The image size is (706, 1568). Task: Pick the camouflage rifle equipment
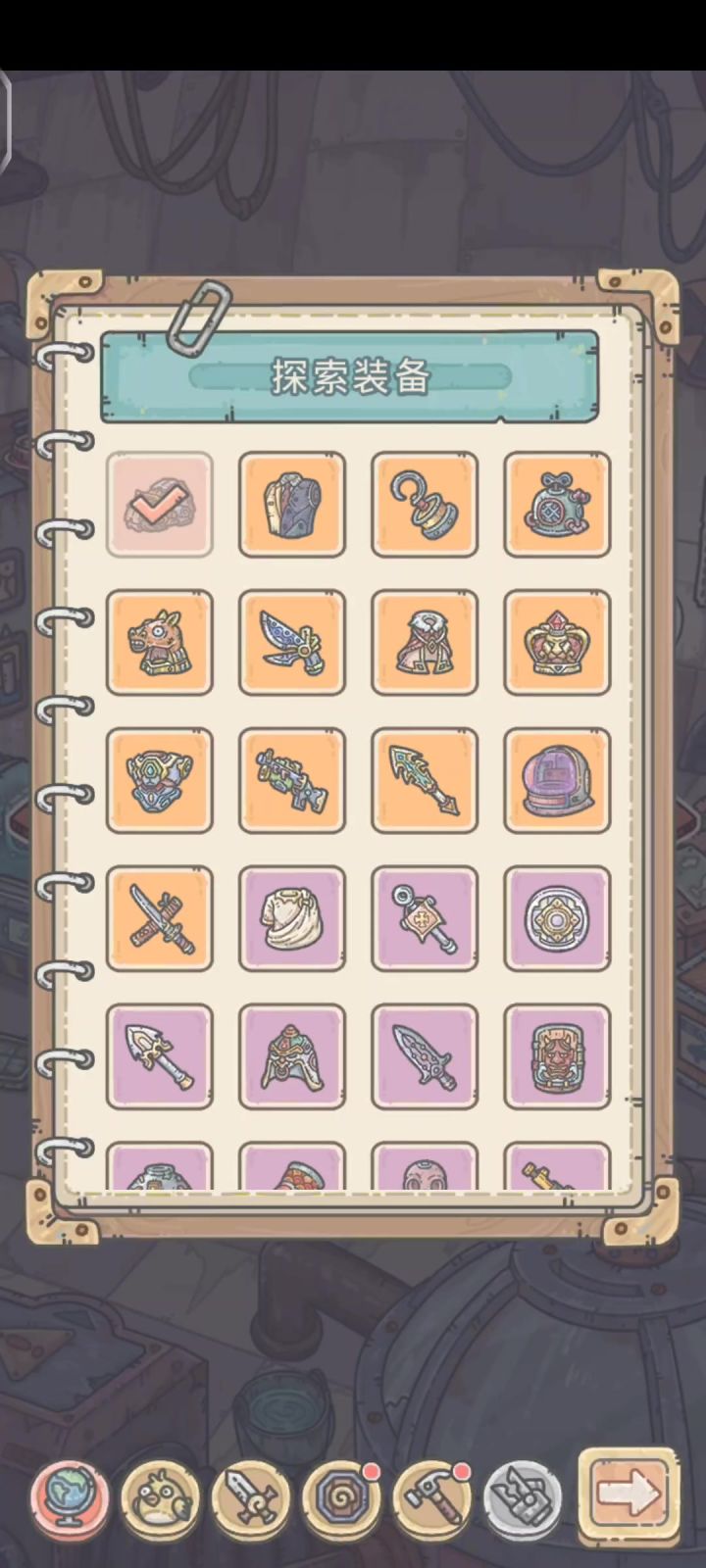[292, 781]
